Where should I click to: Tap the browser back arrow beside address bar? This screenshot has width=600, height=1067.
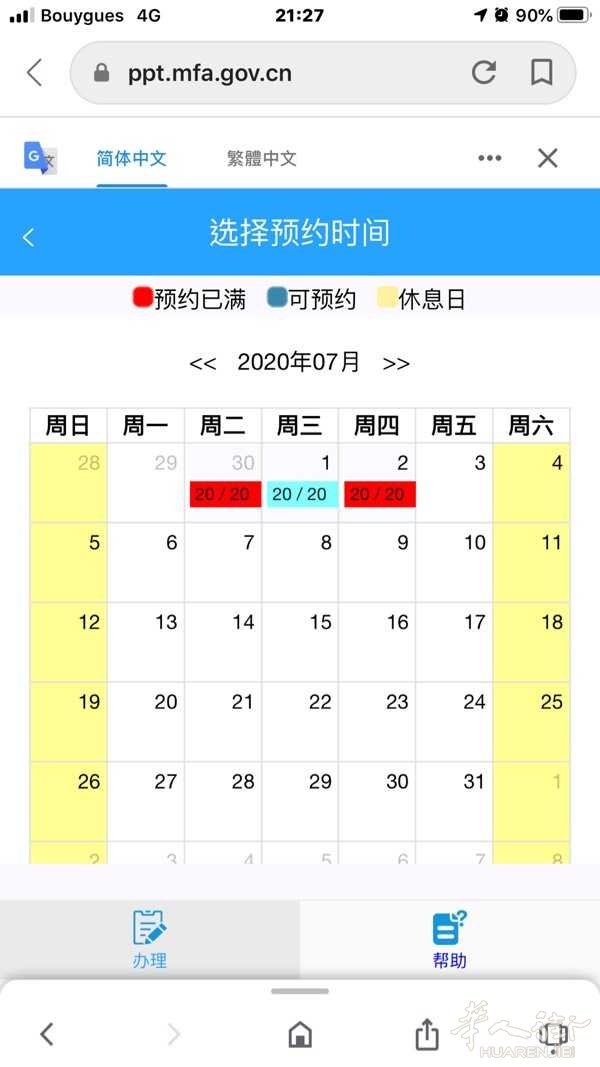(x=35, y=72)
